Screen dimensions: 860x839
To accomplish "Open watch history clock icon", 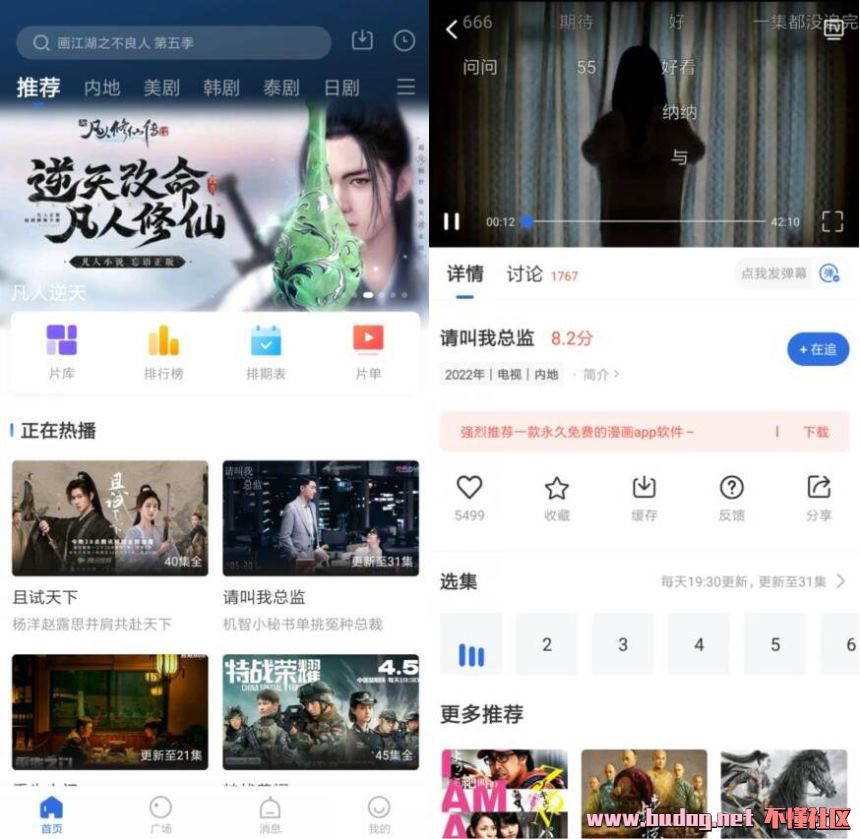I will pos(404,41).
